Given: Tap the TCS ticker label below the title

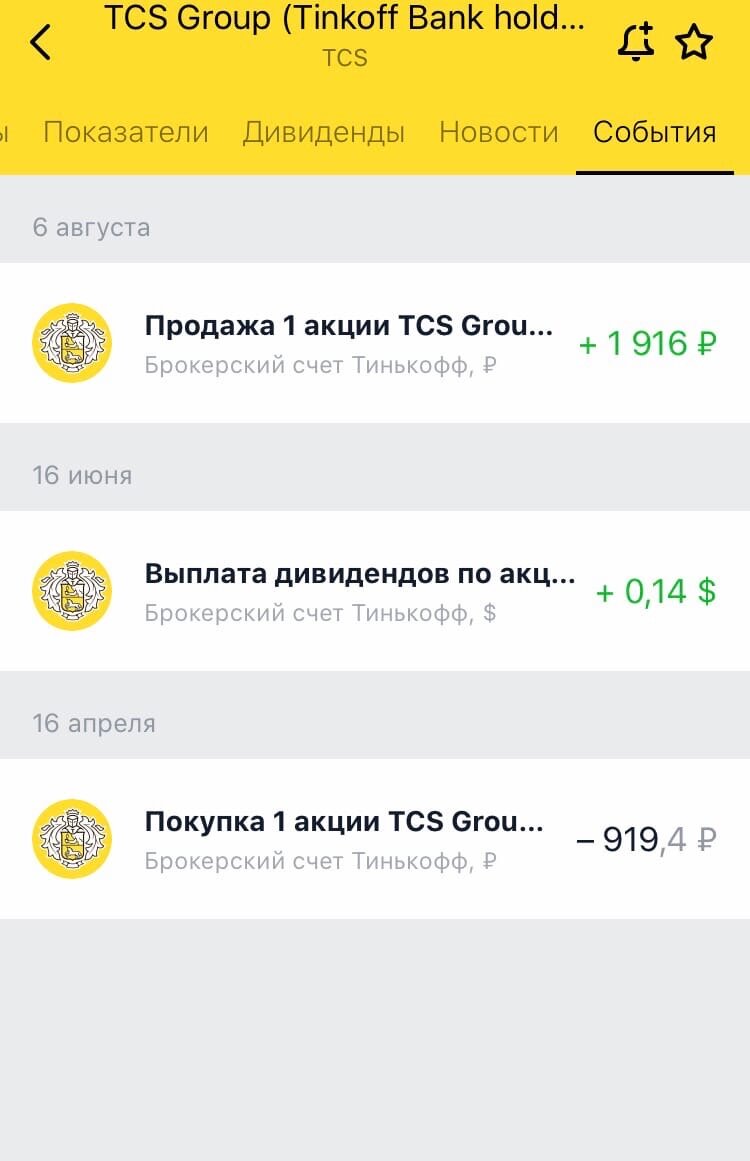Looking at the screenshot, I should (x=345, y=58).
